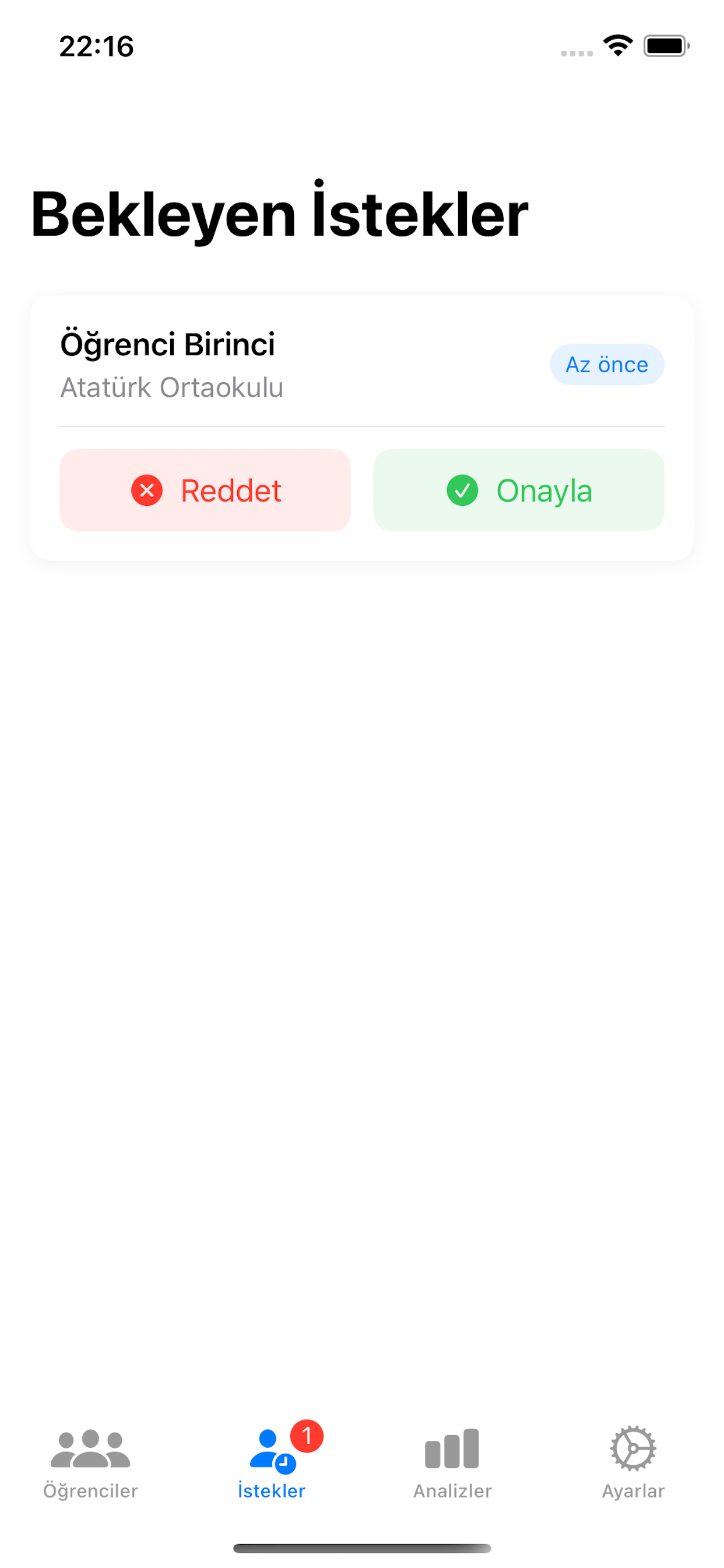Approve Öğrenci Birinci's request with Onayla
The image size is (724, 1568).
tap(518, 490)
